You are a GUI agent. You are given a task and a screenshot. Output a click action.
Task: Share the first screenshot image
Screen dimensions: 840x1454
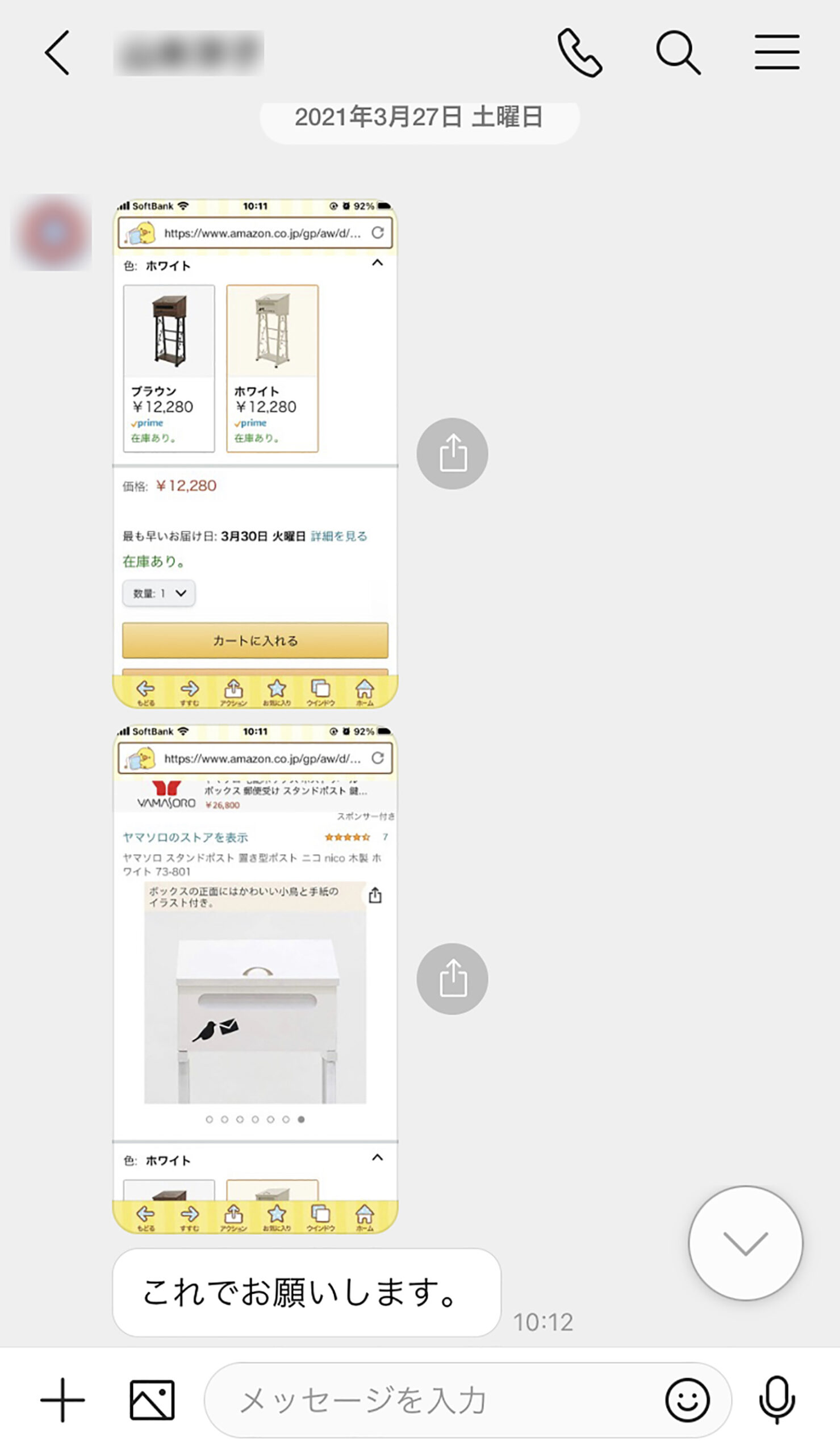point(452,454)
